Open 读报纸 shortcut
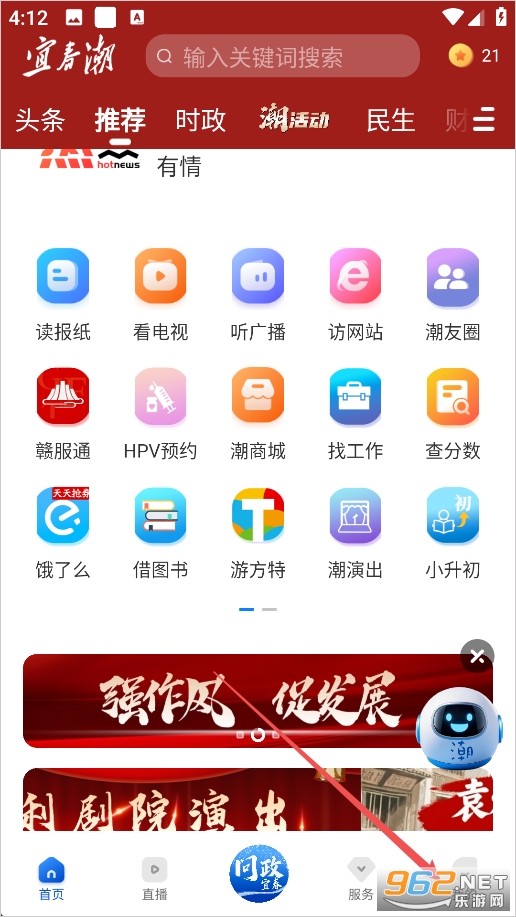The height and width of the screenshot is (917, 516). [x=63, y=295]
